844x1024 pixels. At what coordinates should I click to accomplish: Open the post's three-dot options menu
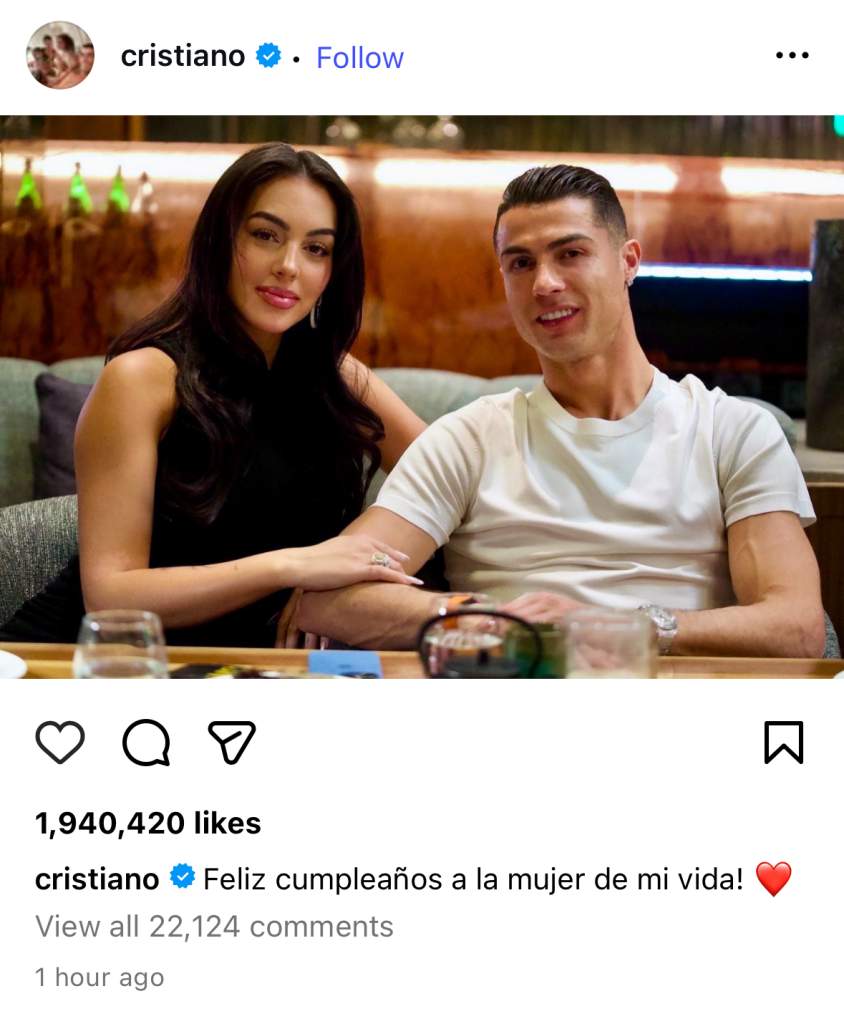tap(792, 56)
